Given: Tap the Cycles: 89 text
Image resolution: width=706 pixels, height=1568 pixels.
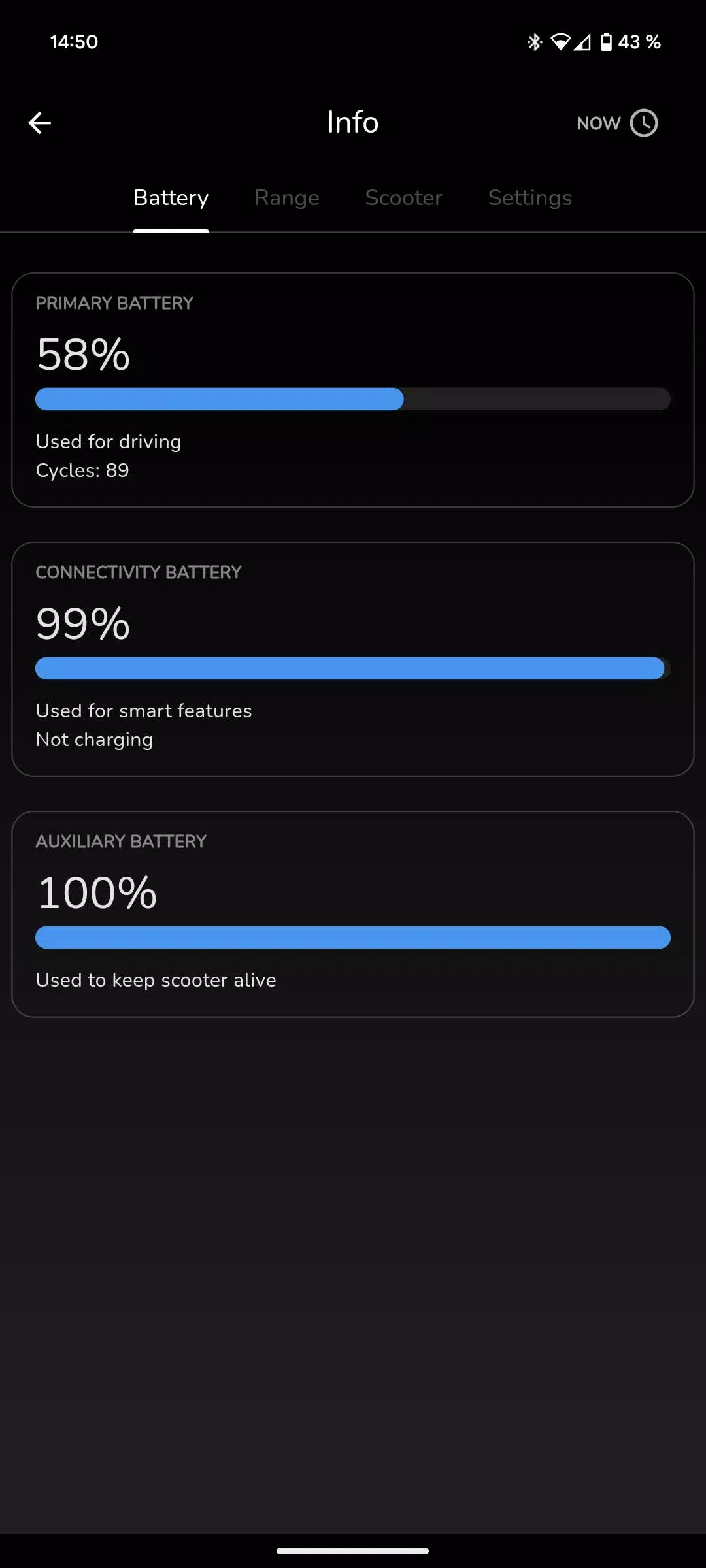Looking at the screenshot, I should click(x=82, y=470).
